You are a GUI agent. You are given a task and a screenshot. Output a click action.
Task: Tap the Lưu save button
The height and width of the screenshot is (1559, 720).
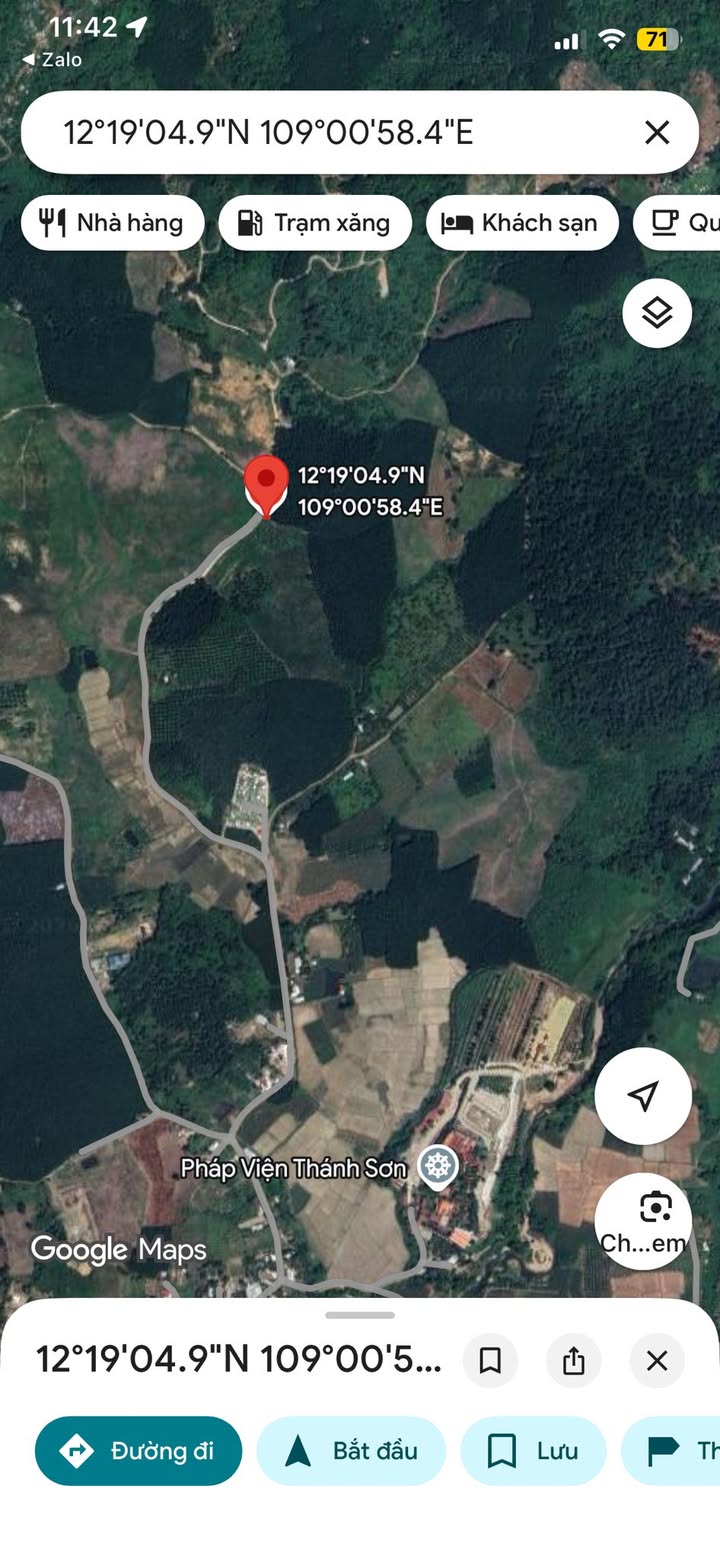(x=533, y=1450)
